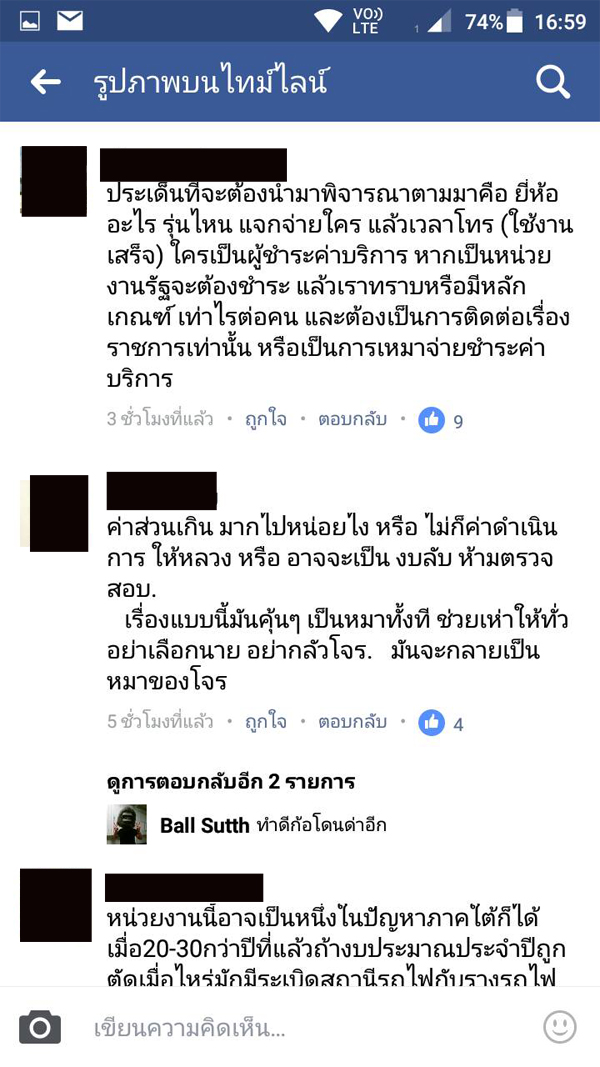The image size is (600, 1067).
Task: Attach a photo with the camera icon
Action: [40, 1026]
